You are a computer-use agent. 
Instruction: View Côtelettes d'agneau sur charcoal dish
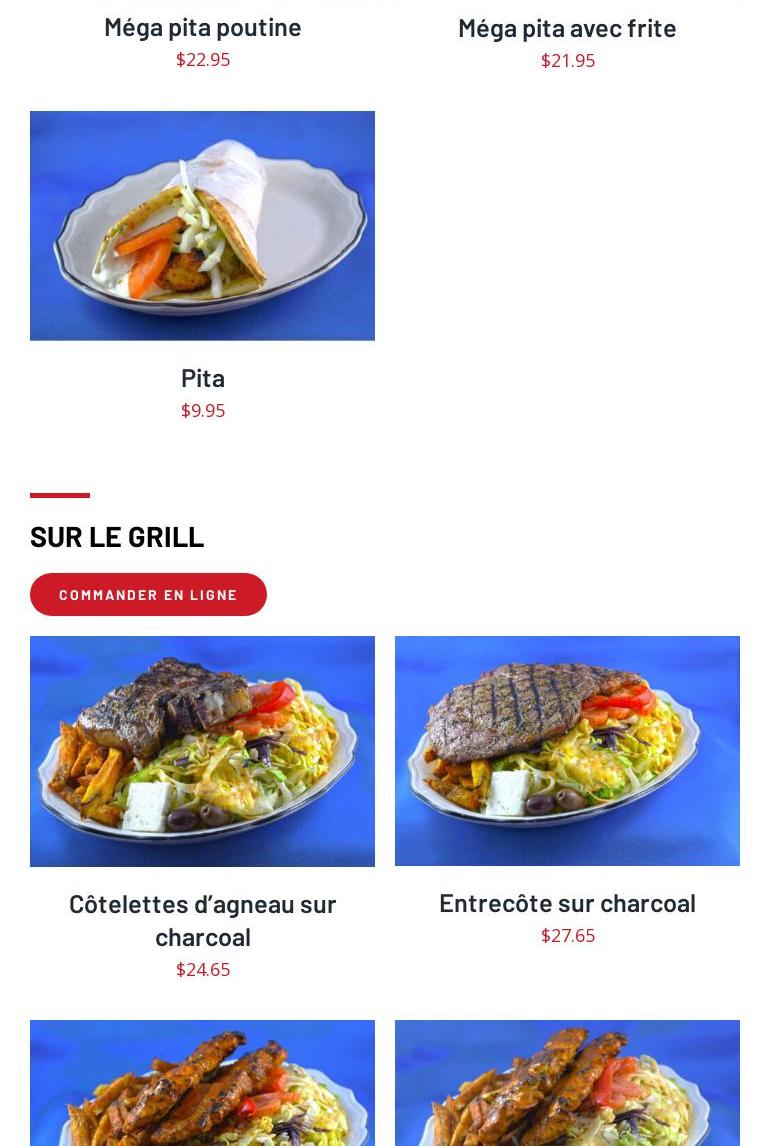202,919
